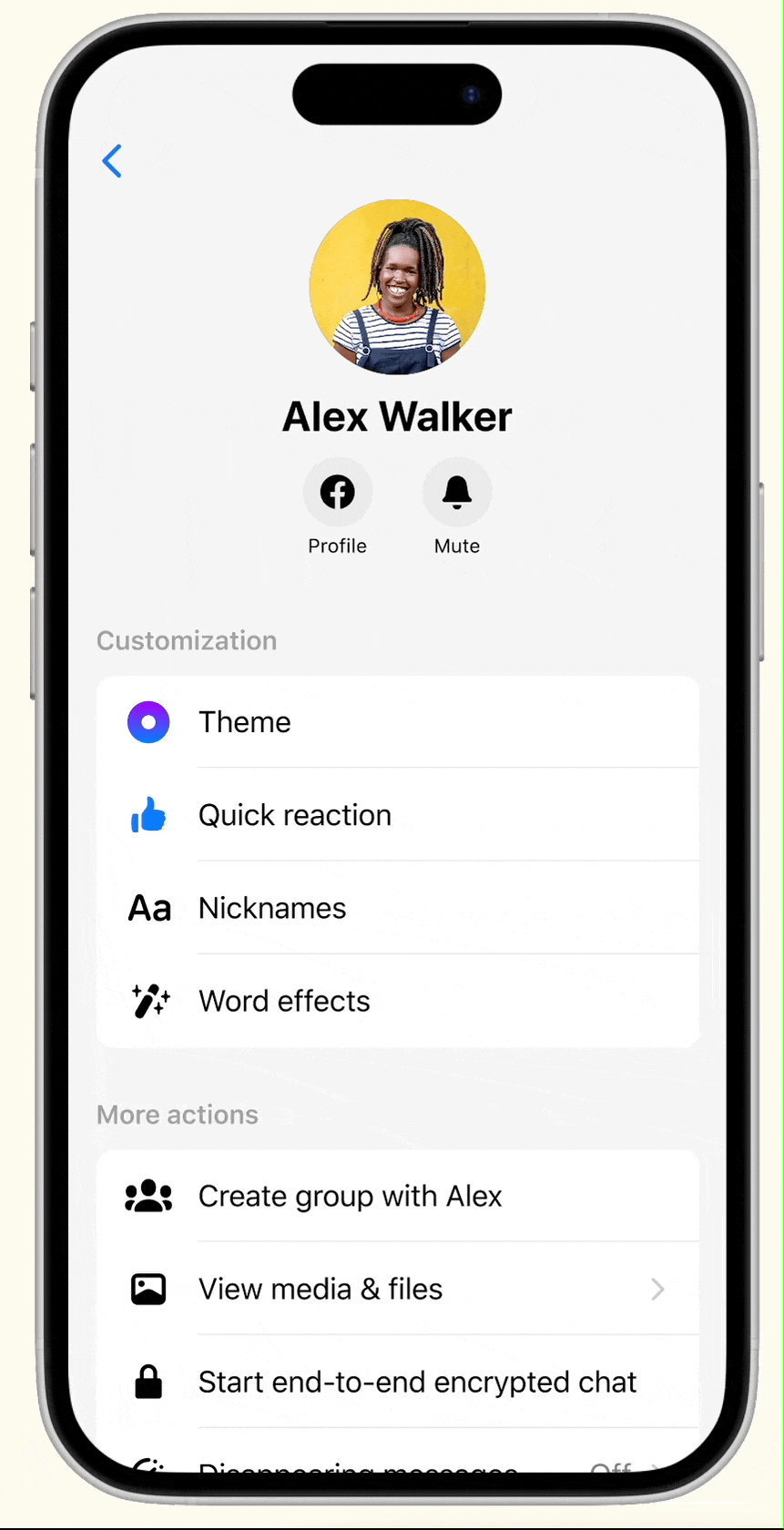Change the Quick reaction
The image size is (784, 1530).
coord(397,815)
